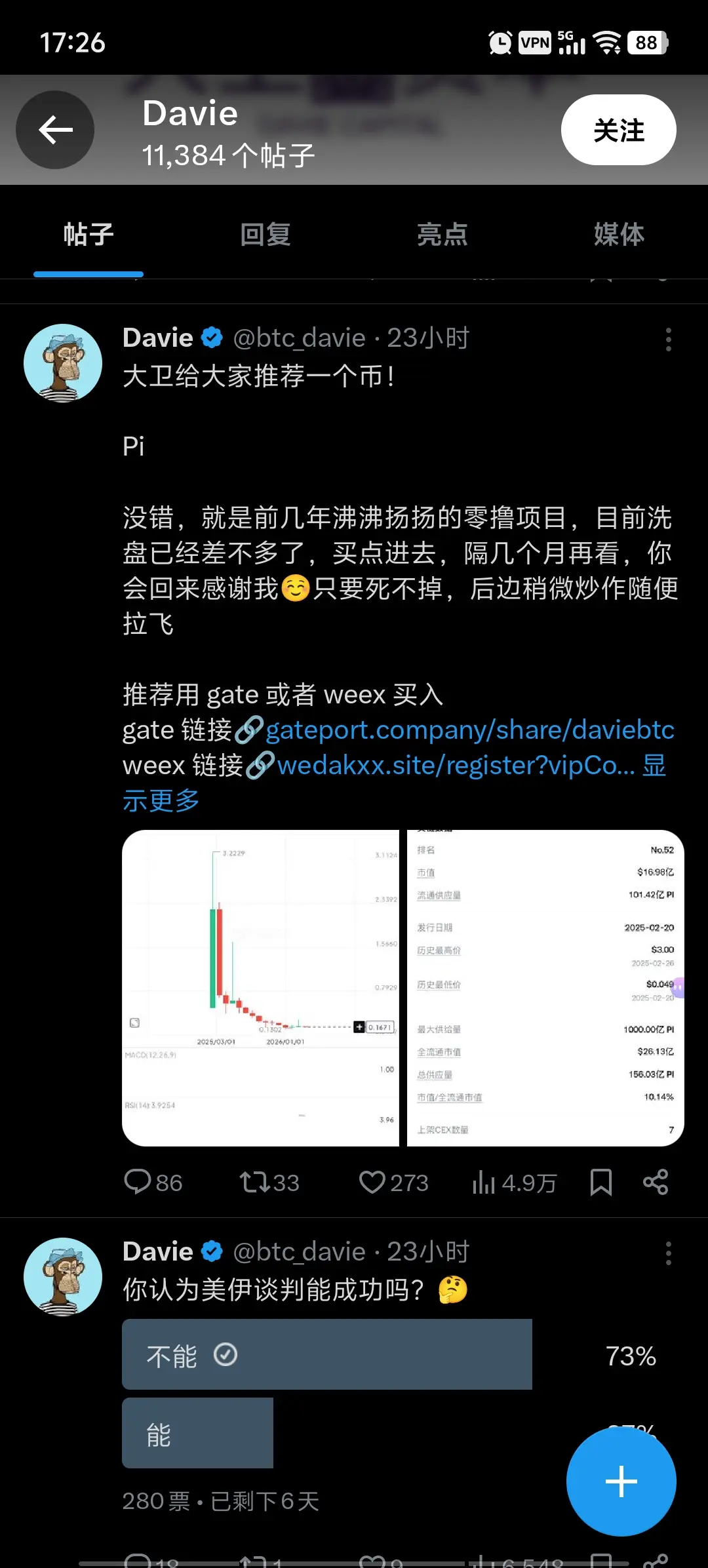
Task: Tap the back arrow to leave profile
Action: [x=55, y=129]
